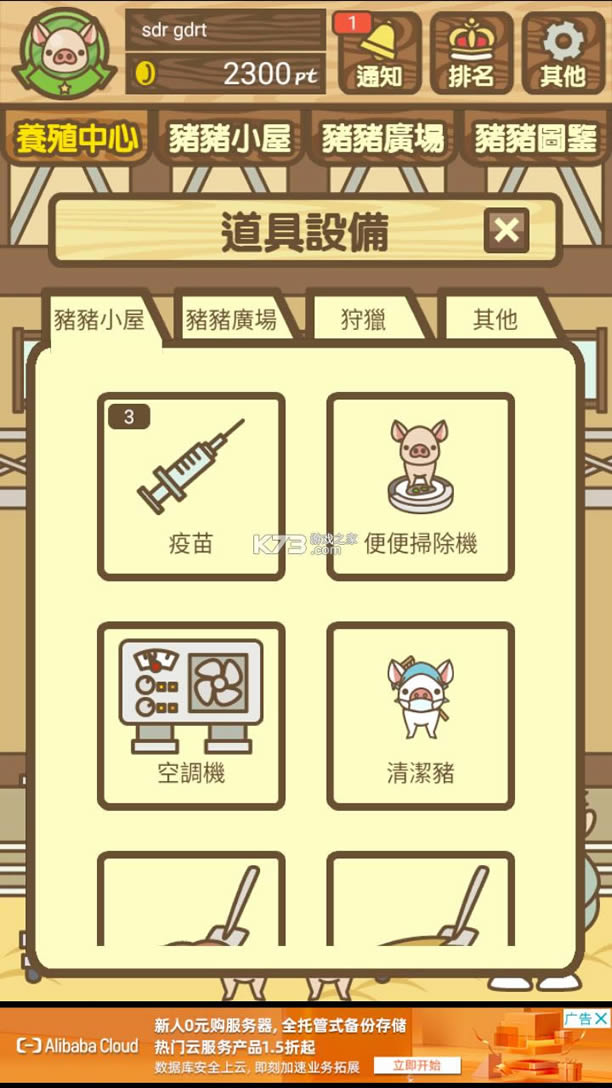Choose the 空調機 air conditioner item
The image size is (612, 1088).
point(191,715)
